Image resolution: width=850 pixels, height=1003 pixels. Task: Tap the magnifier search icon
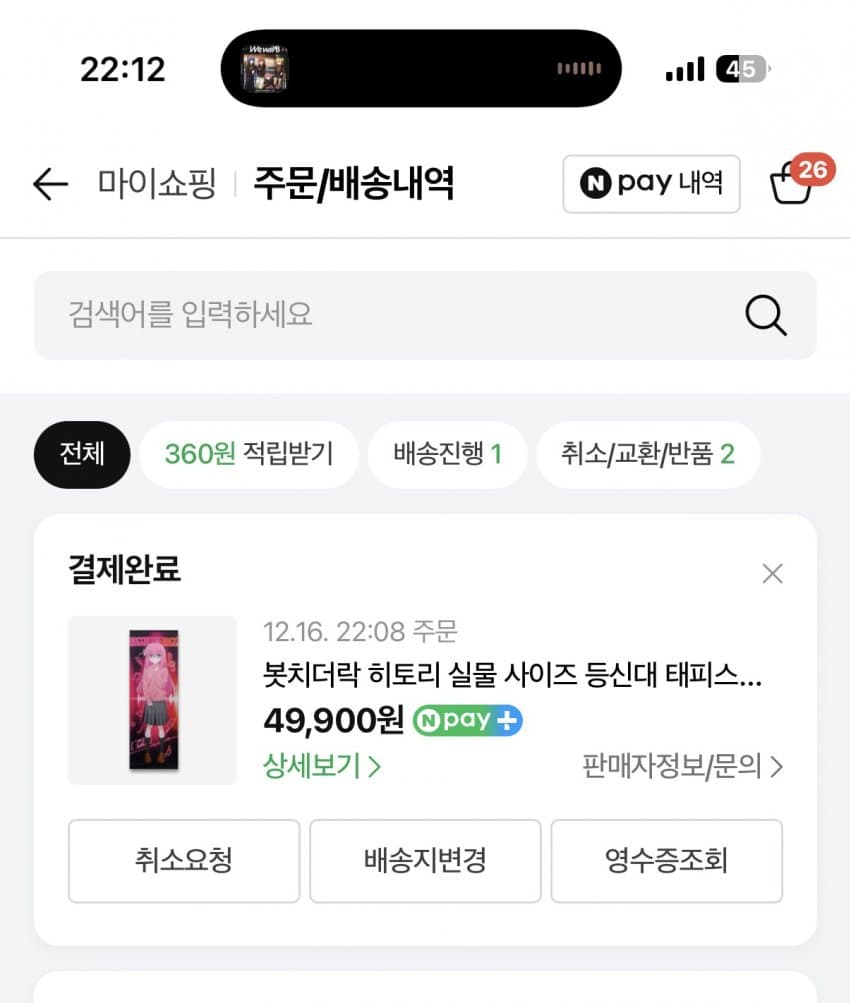click(766, 316)
